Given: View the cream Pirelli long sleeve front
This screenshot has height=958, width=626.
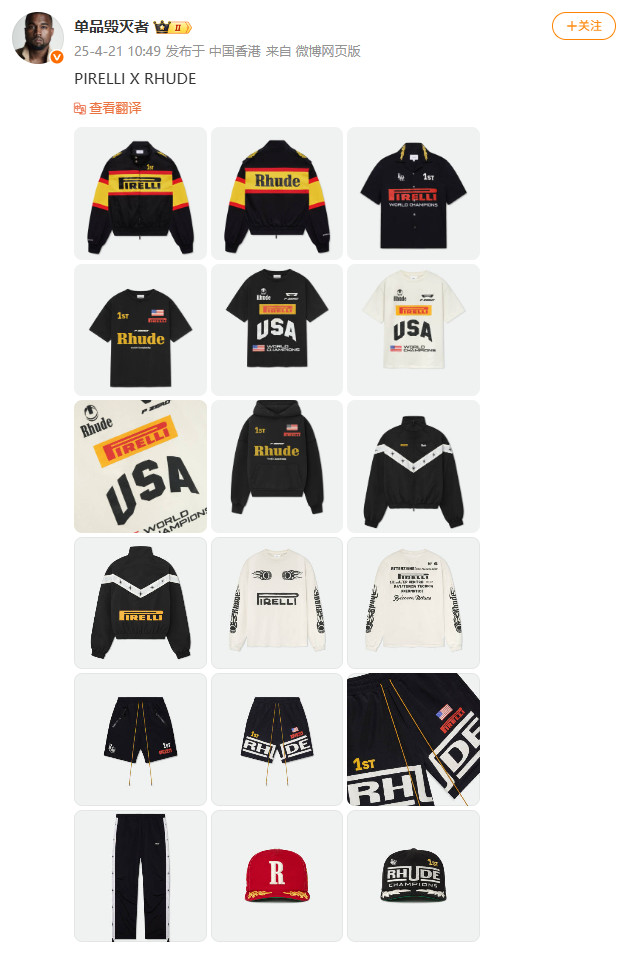Looking at the screenshot, I should coord(276,603).
